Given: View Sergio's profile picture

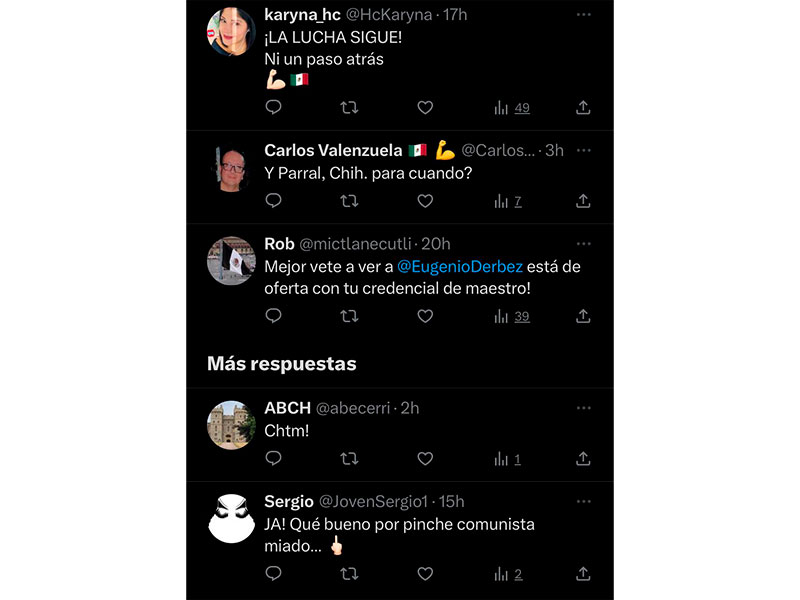Looking at the screenshot, I should (231, 518).
